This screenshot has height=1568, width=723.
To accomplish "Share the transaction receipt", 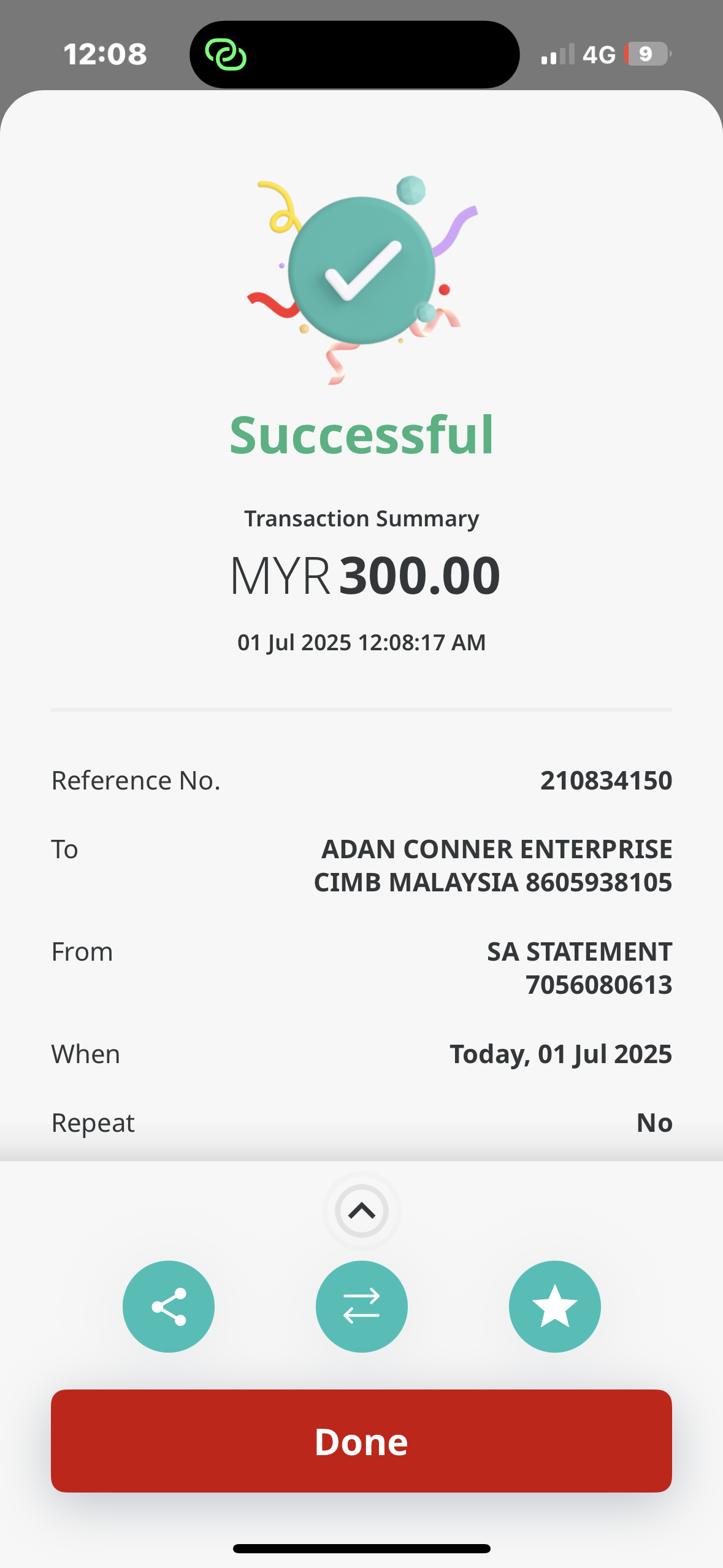I will click(169, 1306).
